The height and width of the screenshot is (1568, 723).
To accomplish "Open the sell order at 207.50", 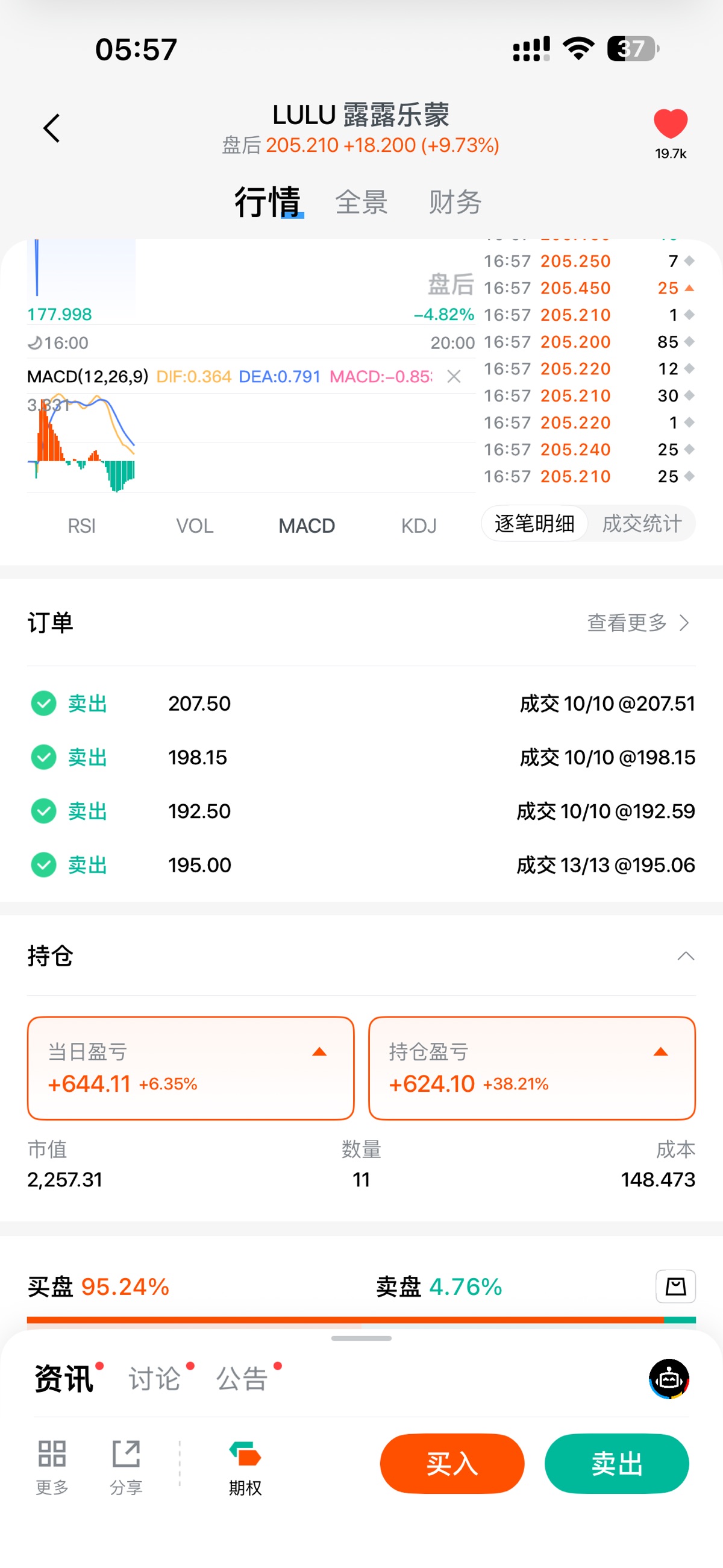I will click(361, 704).
